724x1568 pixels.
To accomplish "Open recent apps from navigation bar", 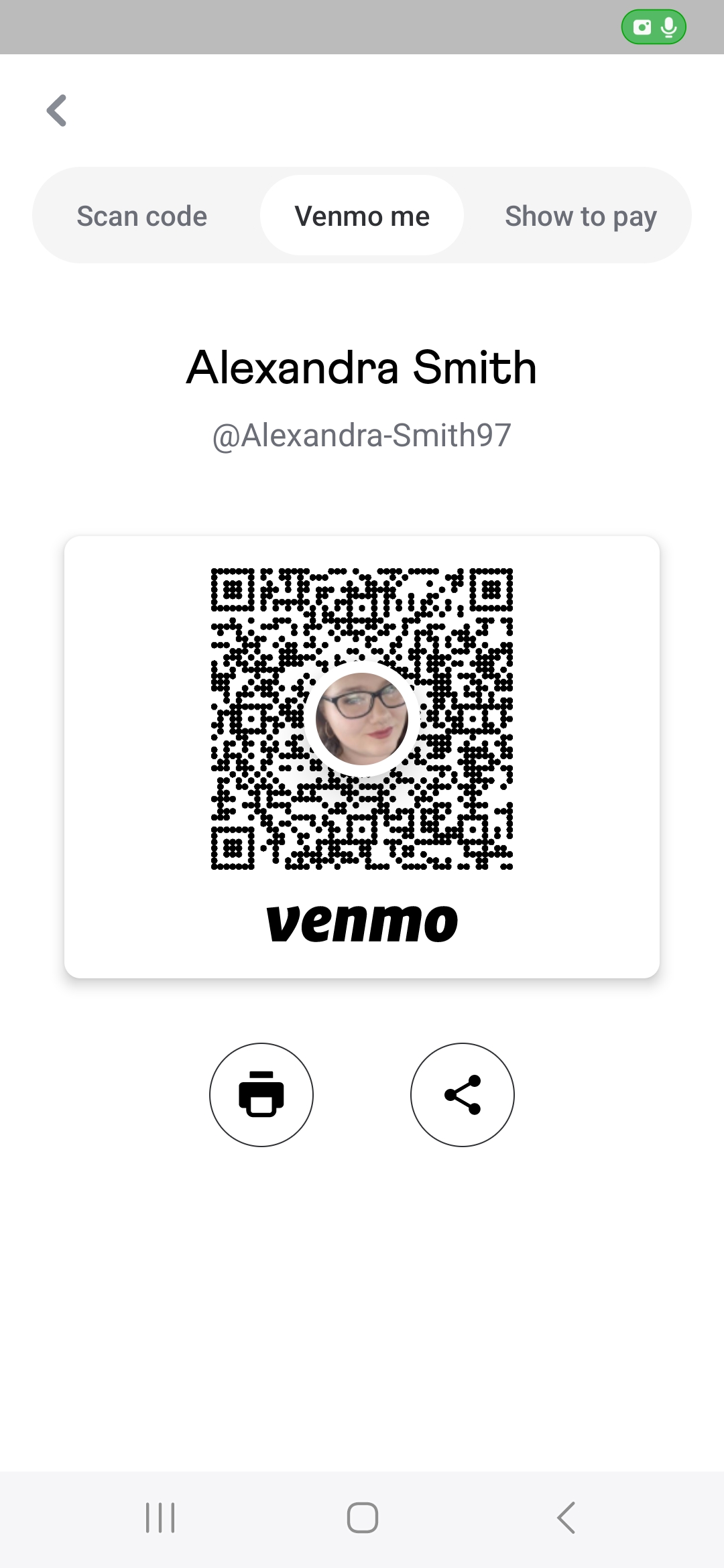I will click(x=160, y=1518).
